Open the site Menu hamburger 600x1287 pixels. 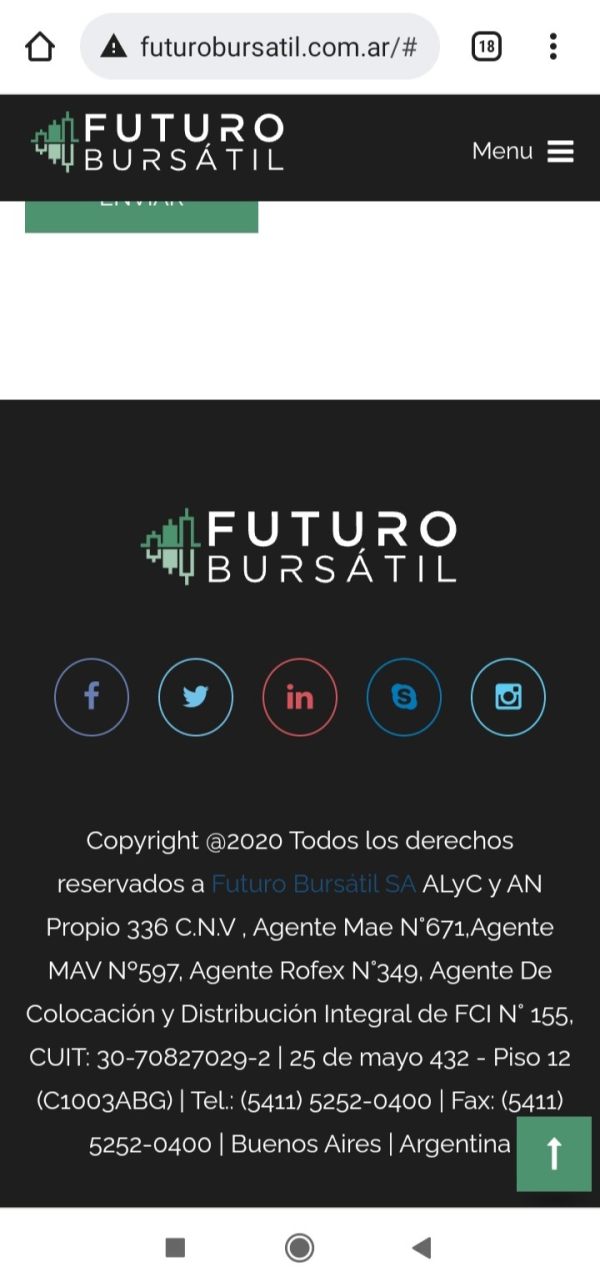523,151
